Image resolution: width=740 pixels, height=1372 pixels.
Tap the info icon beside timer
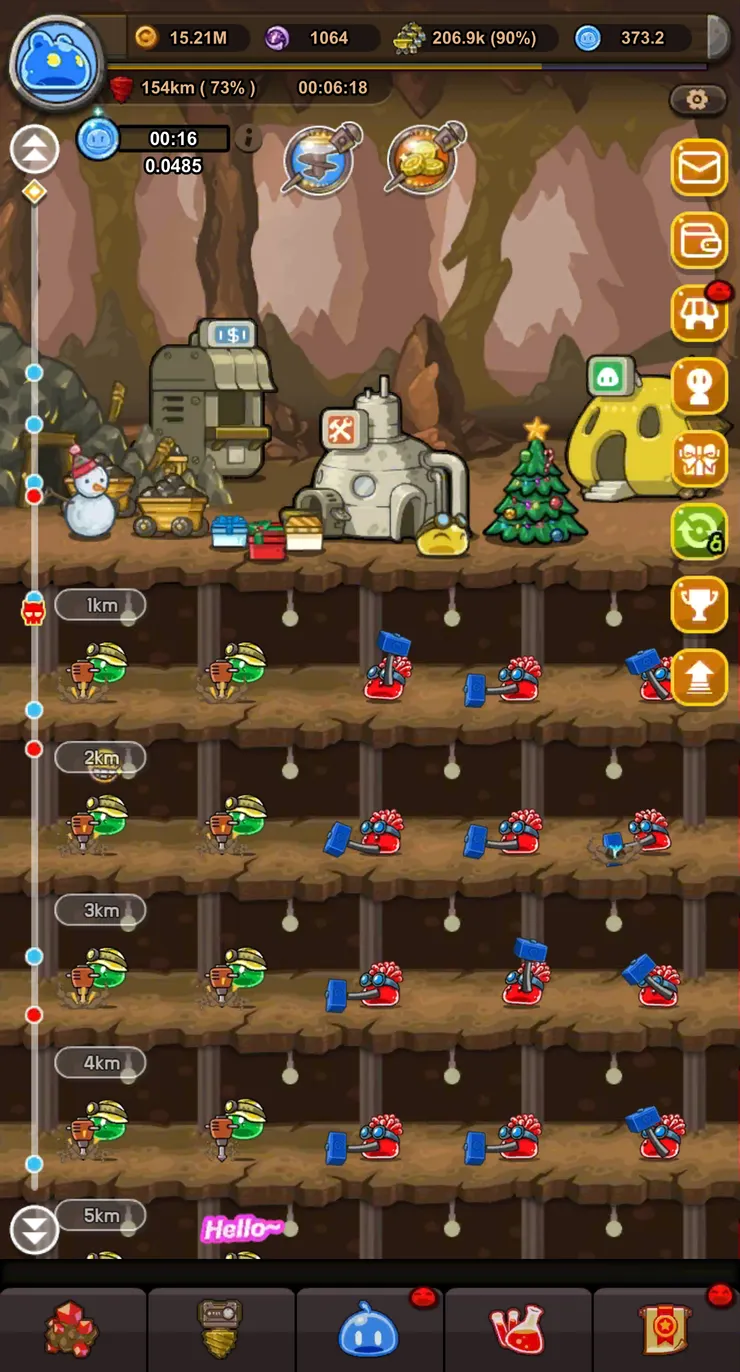(247, 138)
